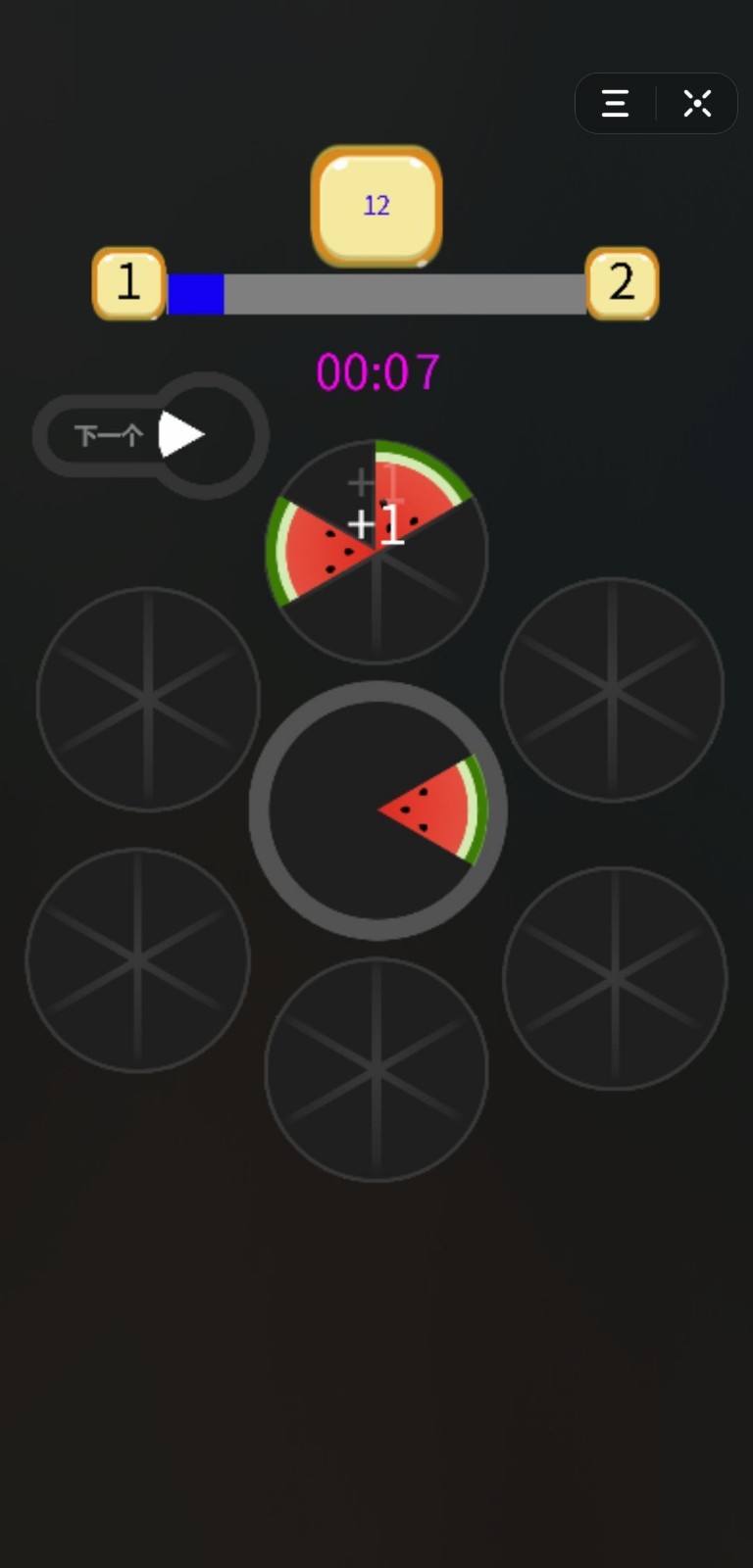Close the mini program

(x=697, y=103)
